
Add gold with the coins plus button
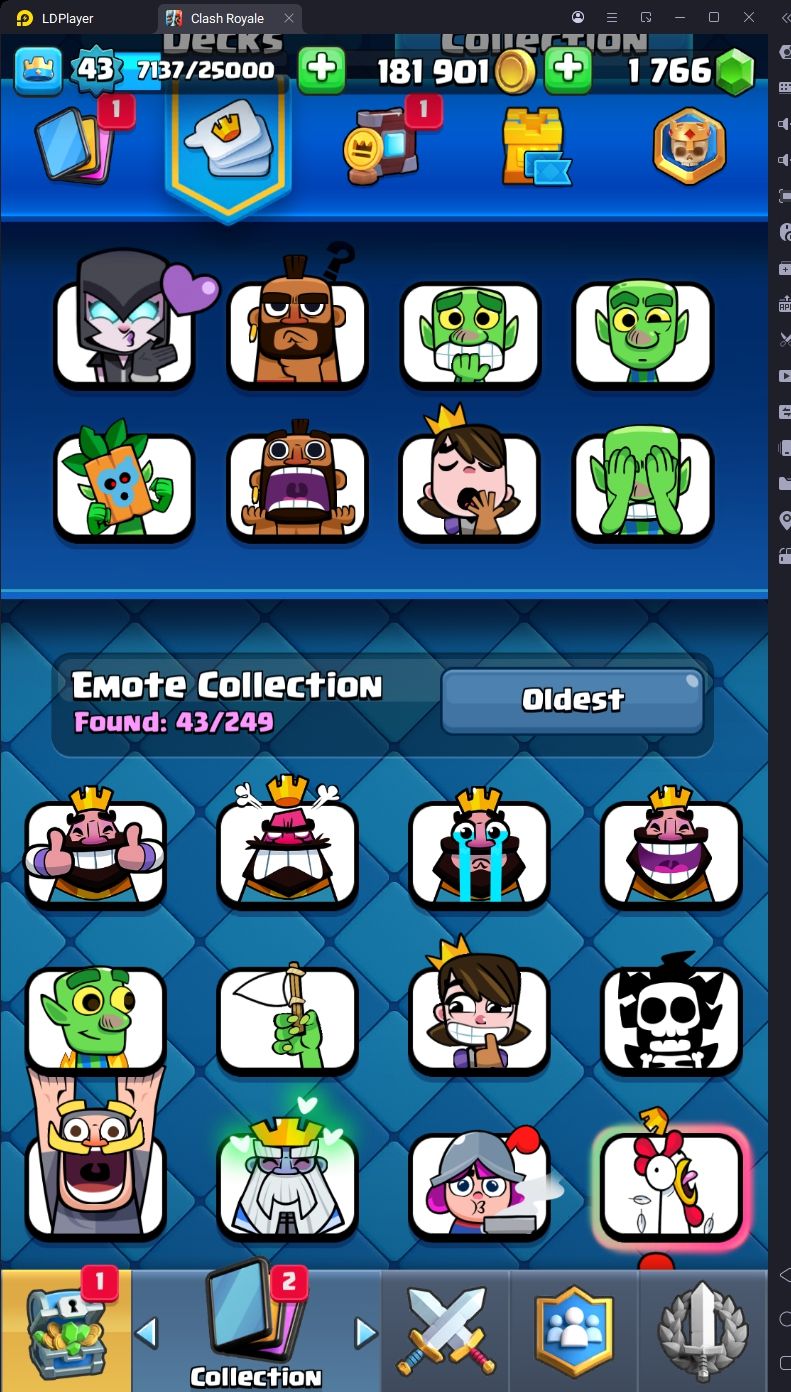click(x=567, y=70)
